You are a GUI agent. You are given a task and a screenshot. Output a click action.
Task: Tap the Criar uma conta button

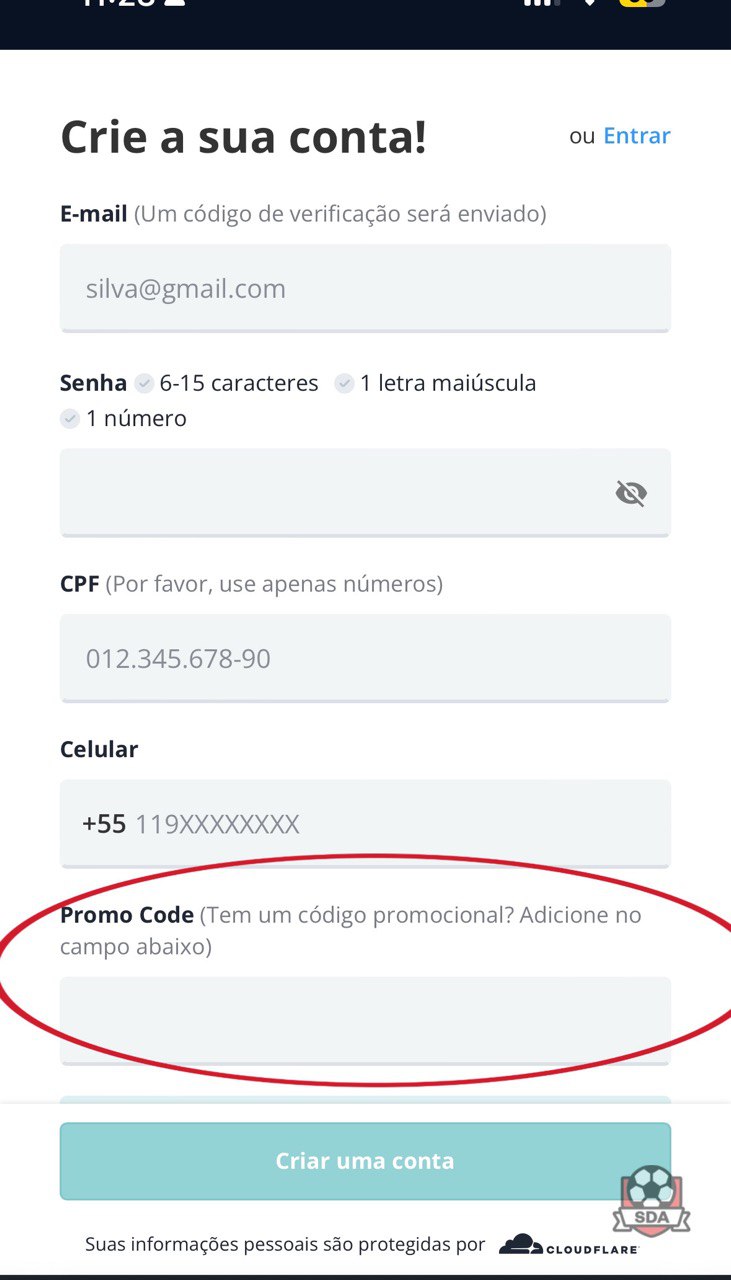click(x=365, y=1161)
